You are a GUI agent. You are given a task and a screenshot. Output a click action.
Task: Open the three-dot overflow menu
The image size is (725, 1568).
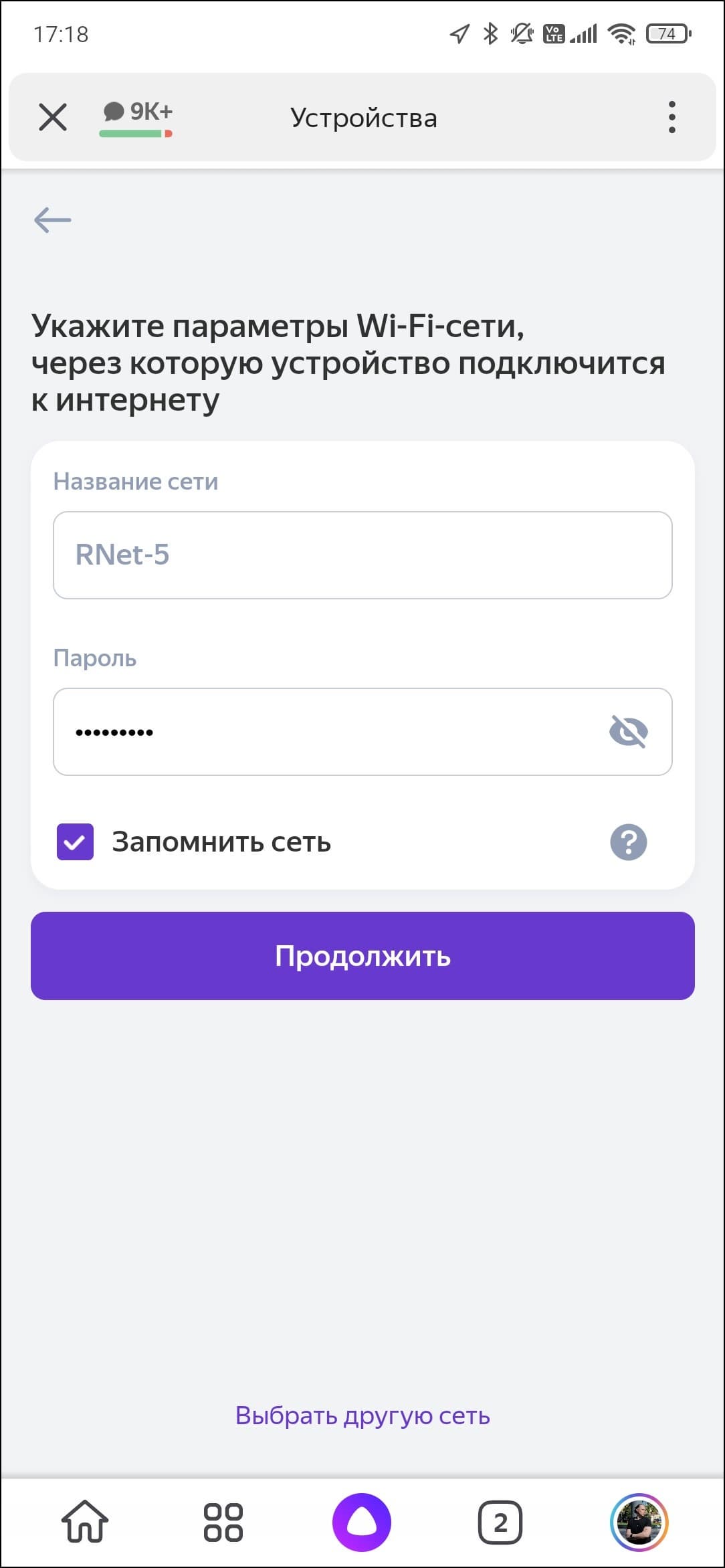[671, 117]
